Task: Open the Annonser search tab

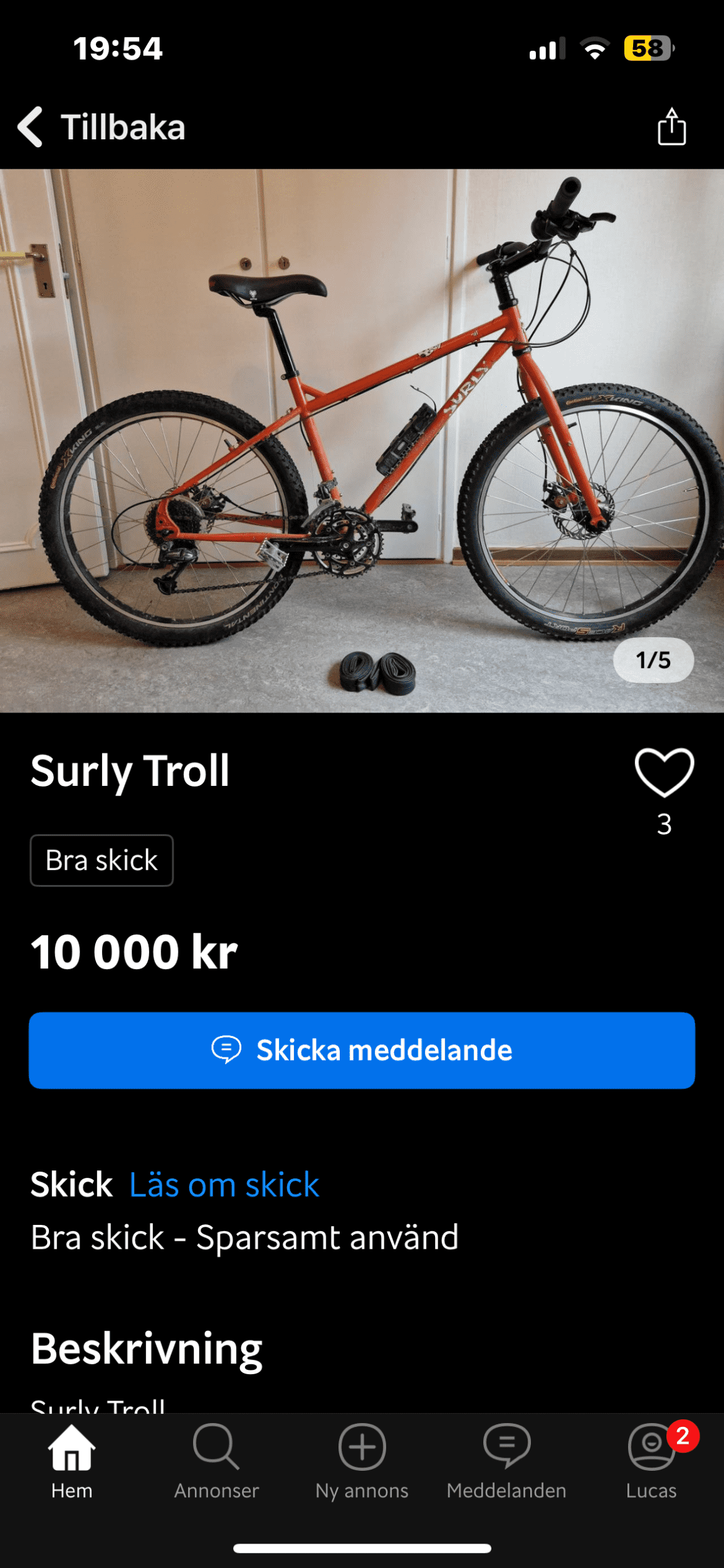Action: [x=216, y=1461]
